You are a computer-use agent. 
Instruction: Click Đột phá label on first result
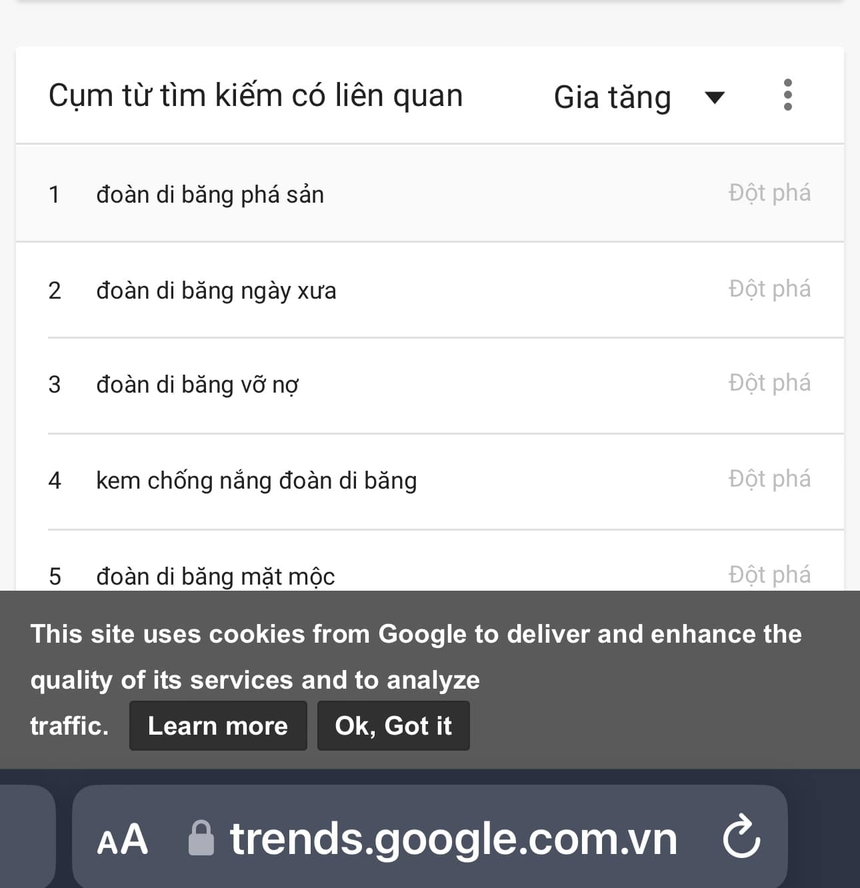pos(770,192)
